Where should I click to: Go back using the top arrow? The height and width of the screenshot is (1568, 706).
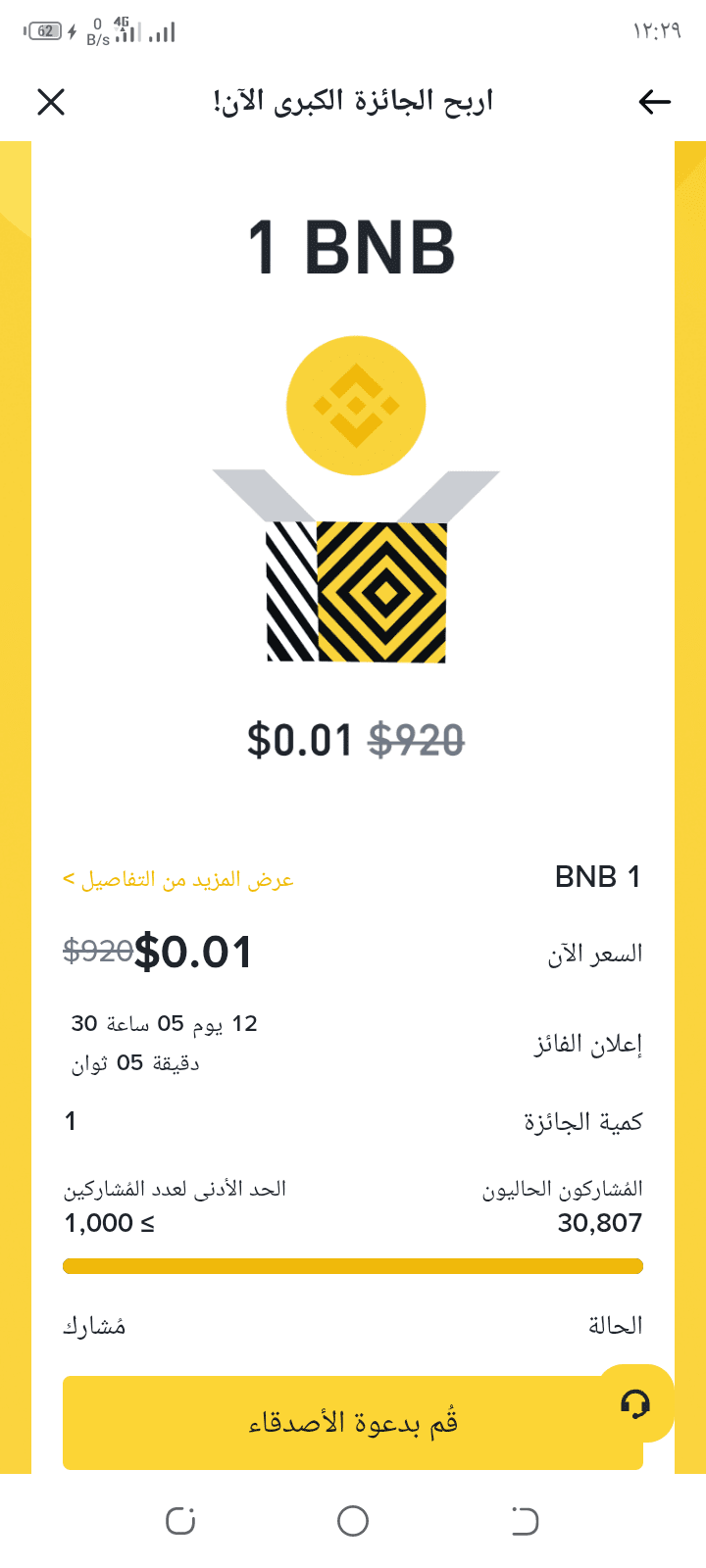(x=654, y=101)
